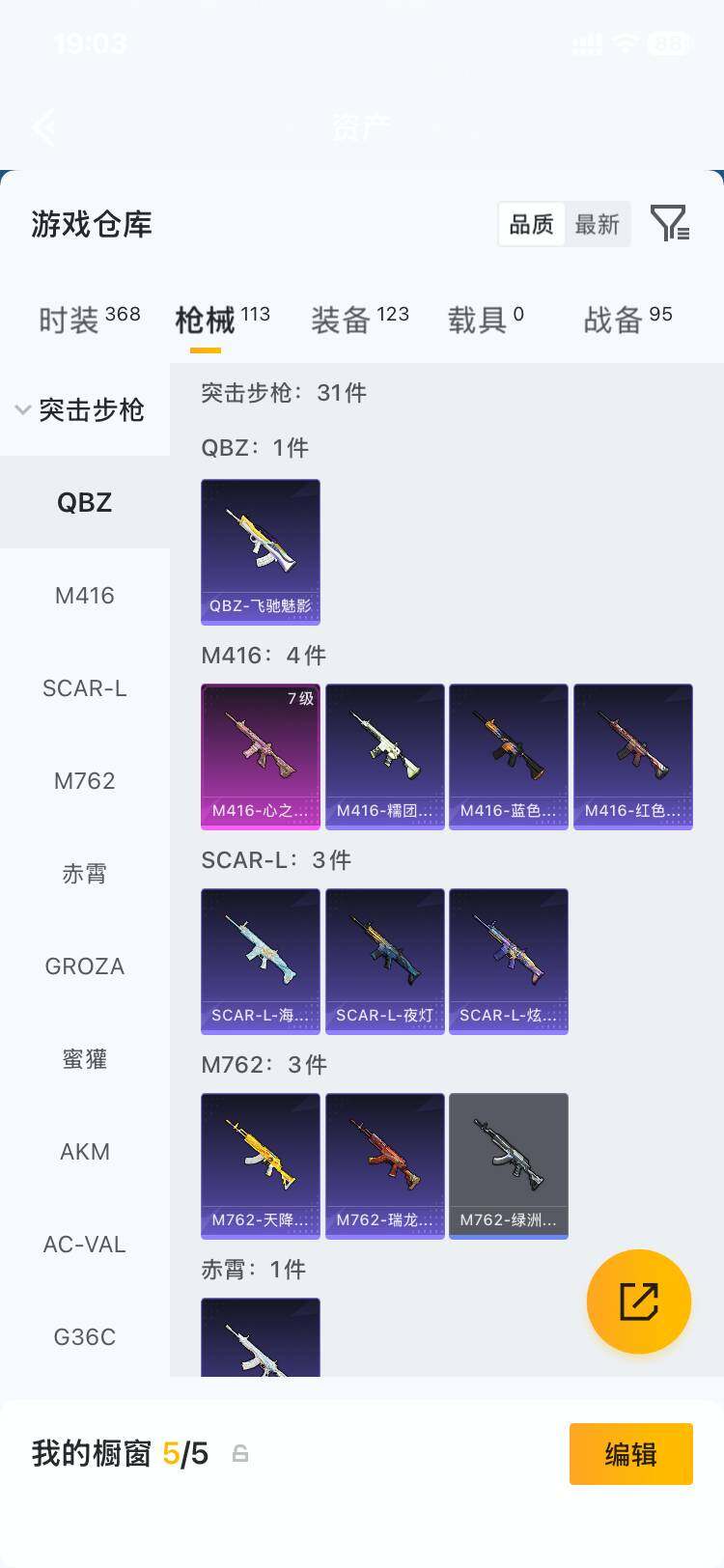Image resolution: width=724 pixels, height=1568 pixels.
Task: Go back using the top-left arrow
Action: tap(44, 126)
